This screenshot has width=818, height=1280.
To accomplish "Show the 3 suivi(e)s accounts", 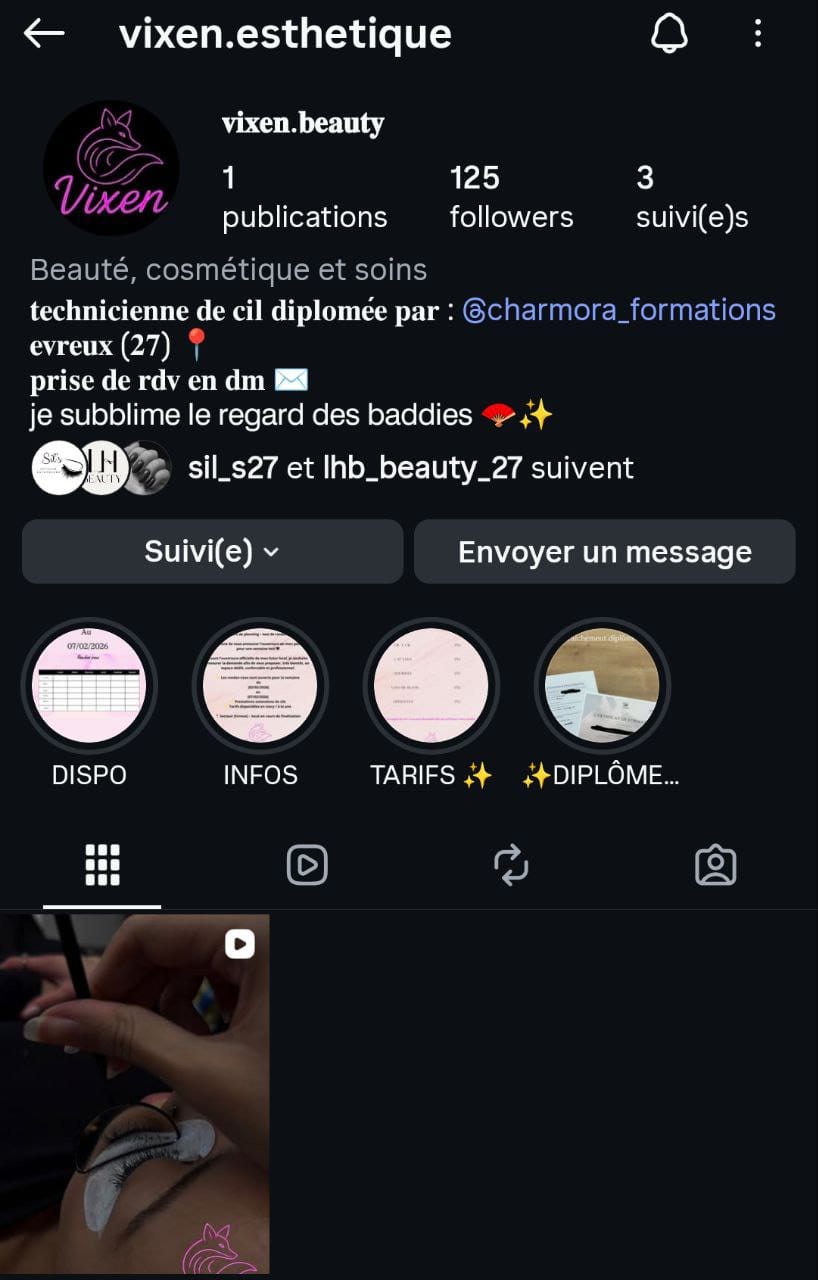I will pos(691,197).
